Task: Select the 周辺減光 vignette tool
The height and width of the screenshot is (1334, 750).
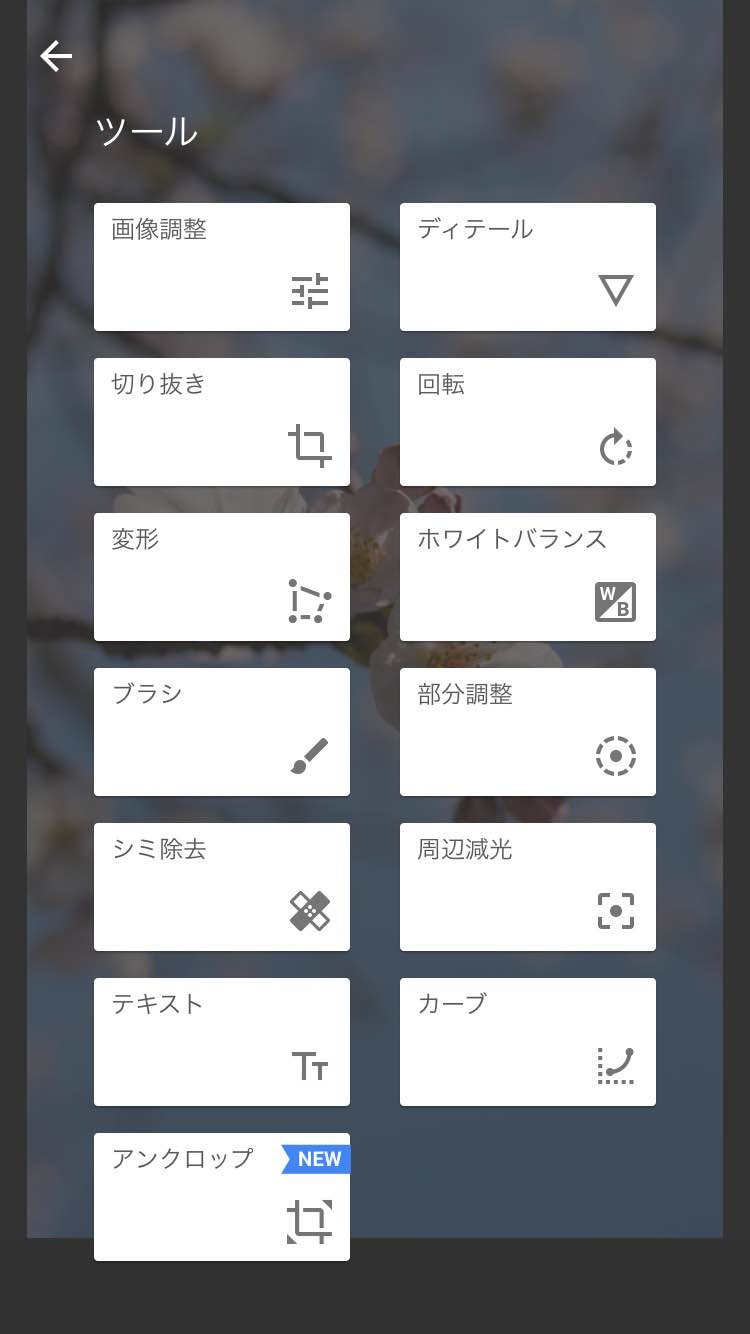Action: tap(527, 887)
